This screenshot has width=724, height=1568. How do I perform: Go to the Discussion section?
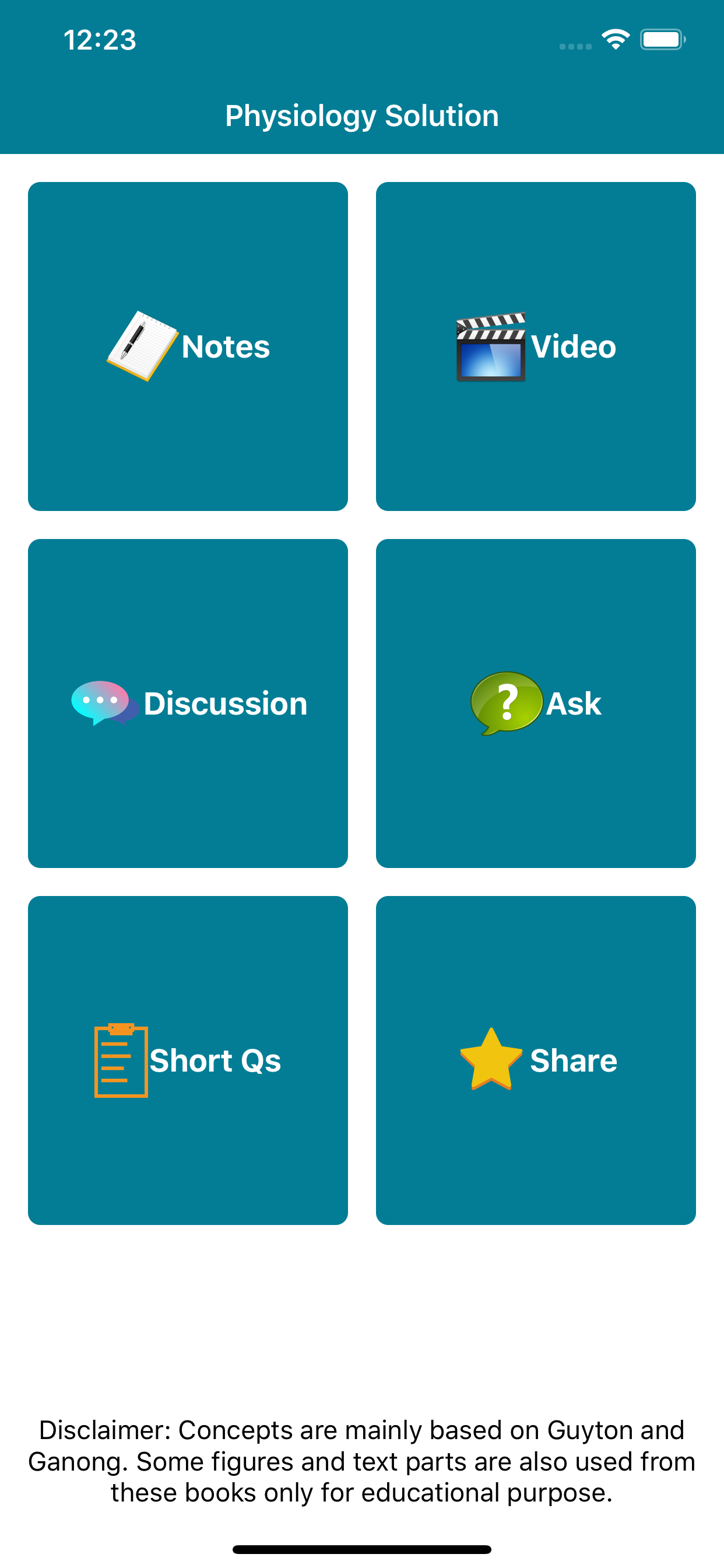[x=188, y=703]
